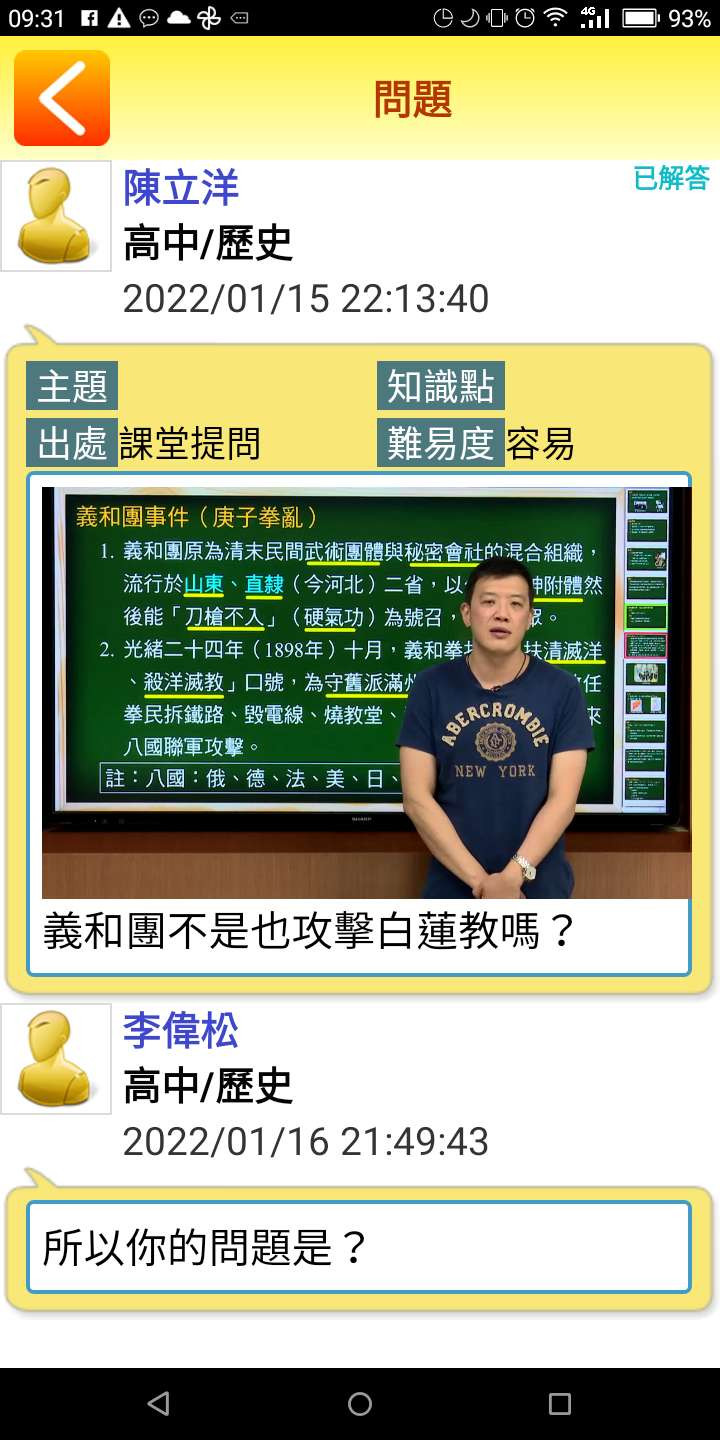This screenshot has width=720, height=1440.
Task: Tap 陳立洋's profile avatar
Action: 56,216
